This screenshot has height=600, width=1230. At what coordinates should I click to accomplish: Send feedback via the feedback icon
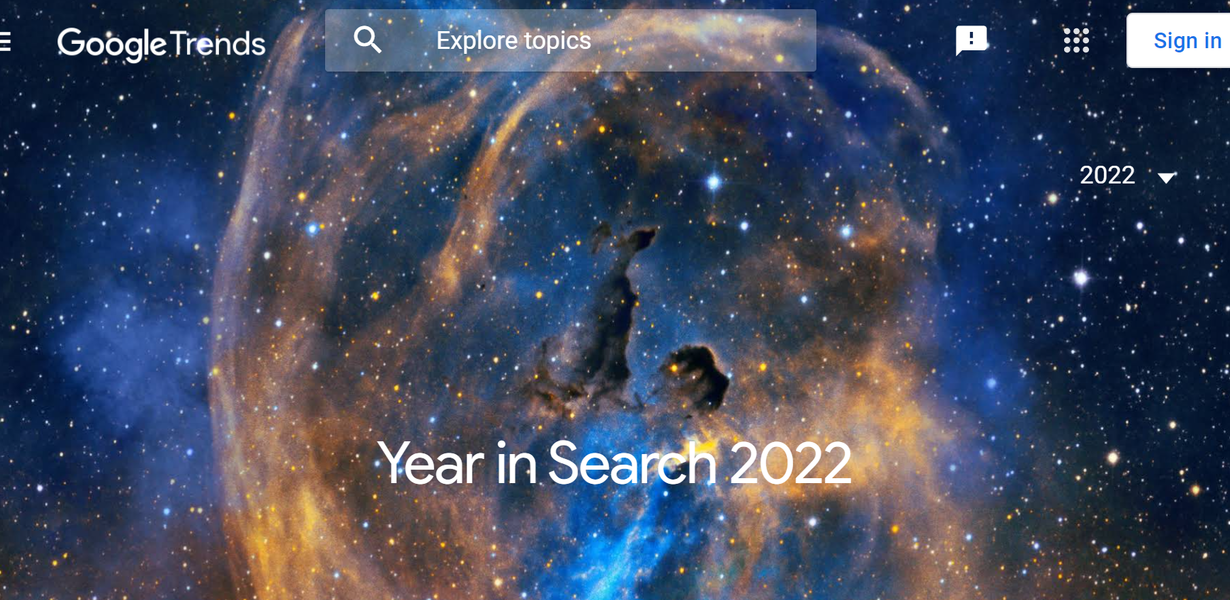coord(971,41)
